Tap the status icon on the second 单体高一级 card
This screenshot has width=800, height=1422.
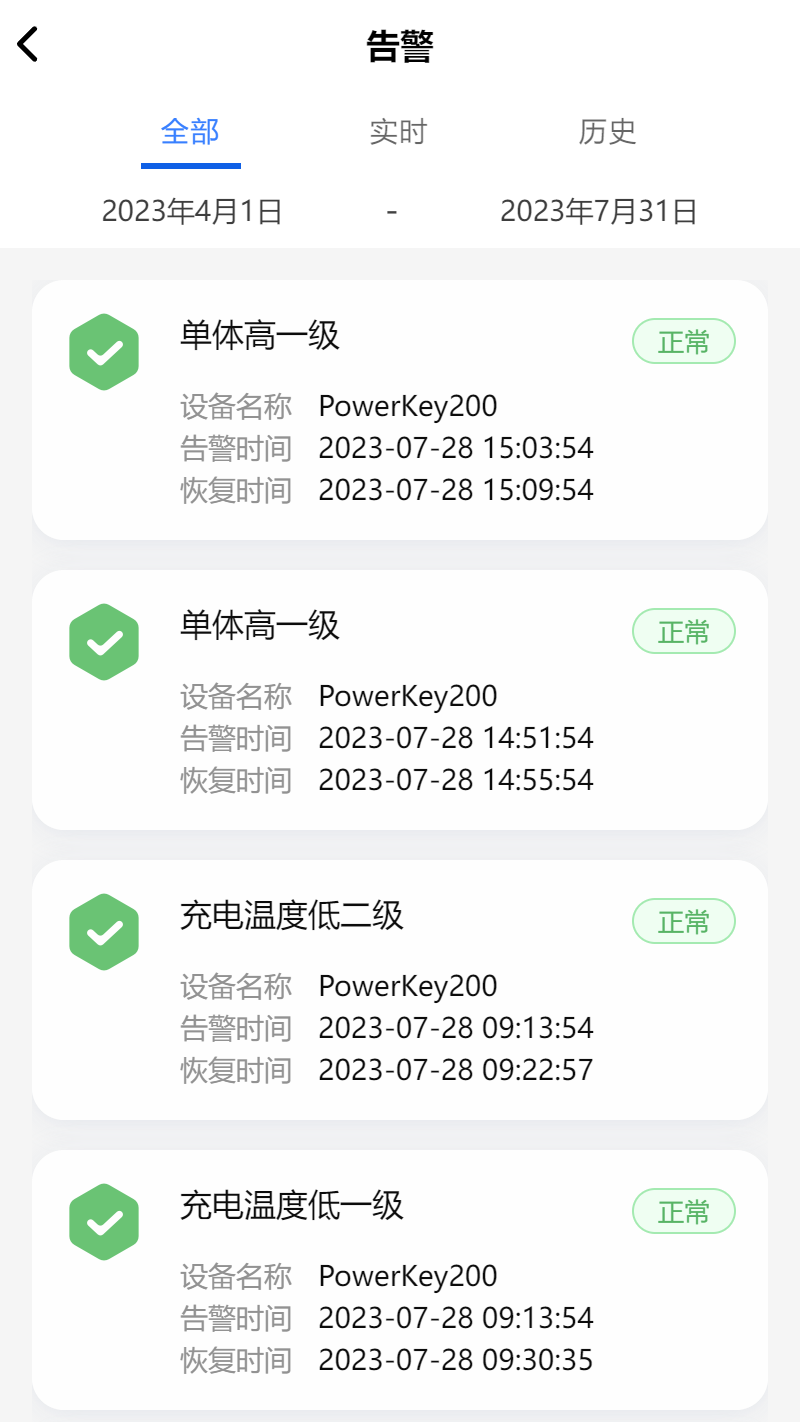coord(103,641)
